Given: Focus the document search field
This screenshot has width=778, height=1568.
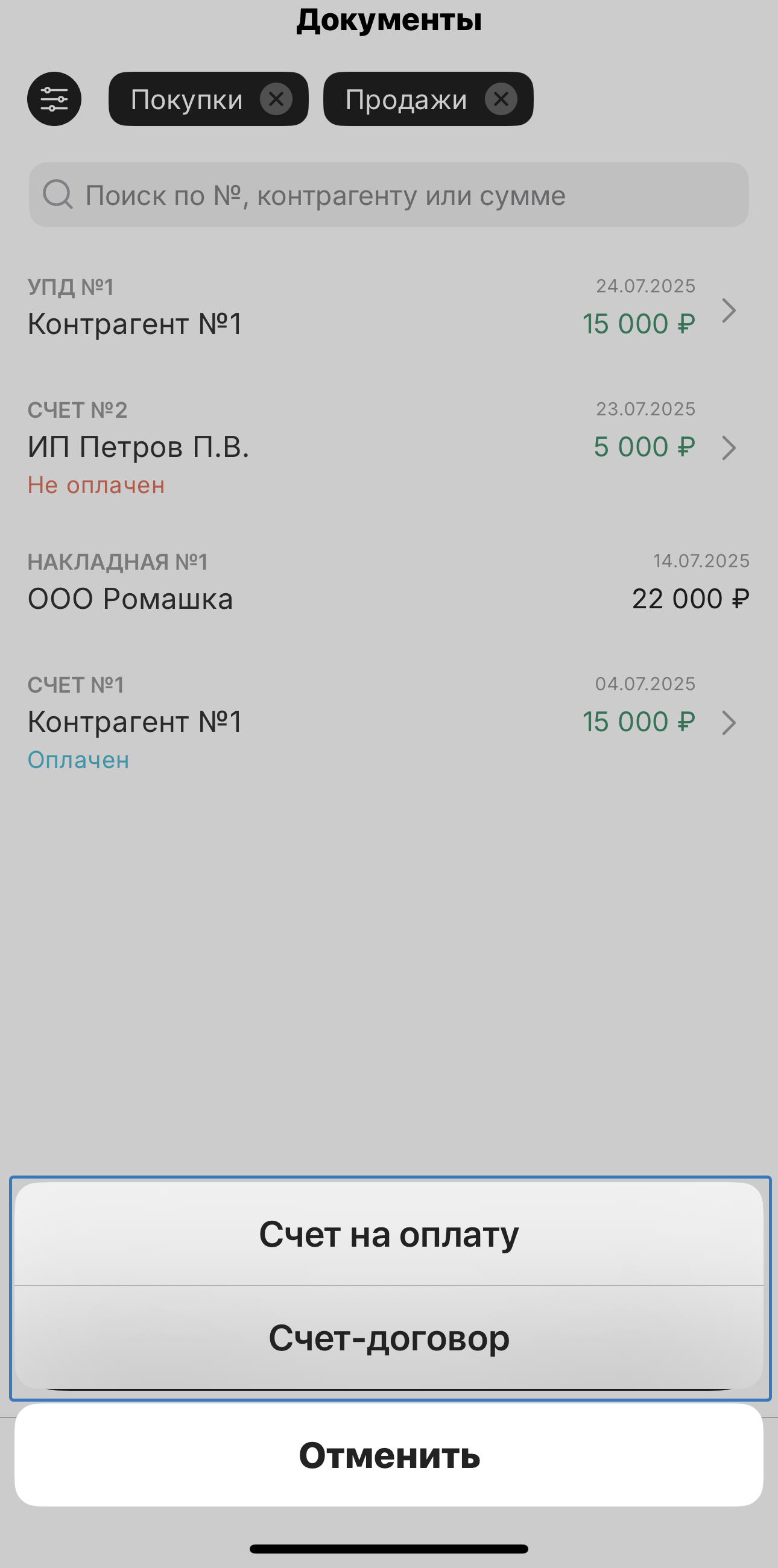Looking at the screenshot, I should point(389,195).
